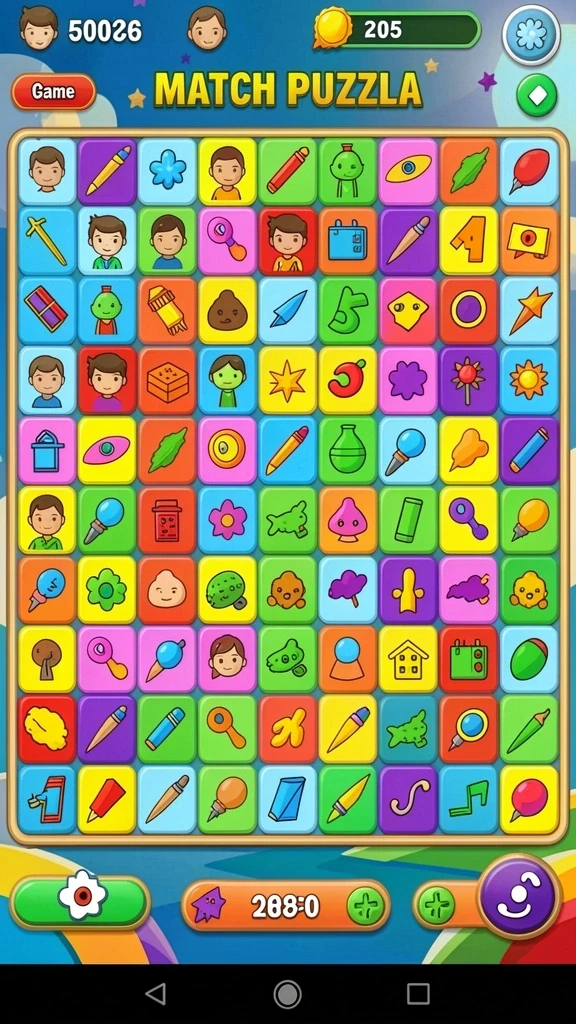
Task: Tap the purple smiley round button
Action: 520,896
